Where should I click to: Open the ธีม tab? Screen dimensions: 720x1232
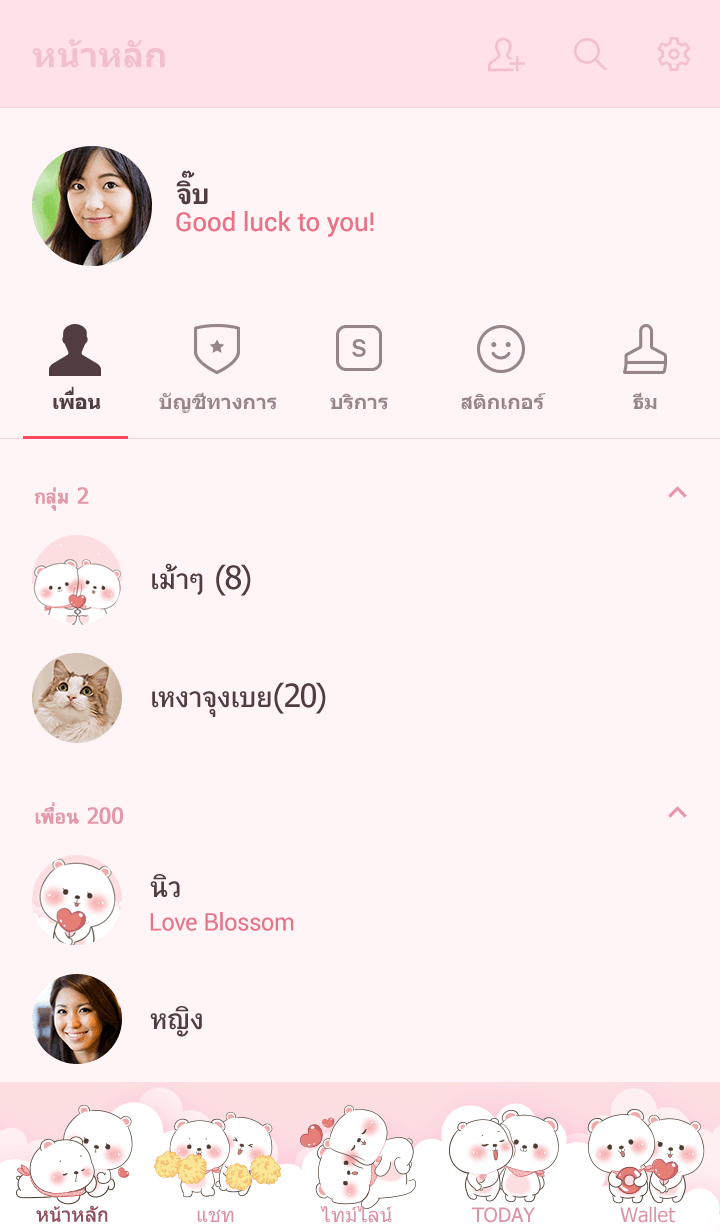click(x=645, y=372)
